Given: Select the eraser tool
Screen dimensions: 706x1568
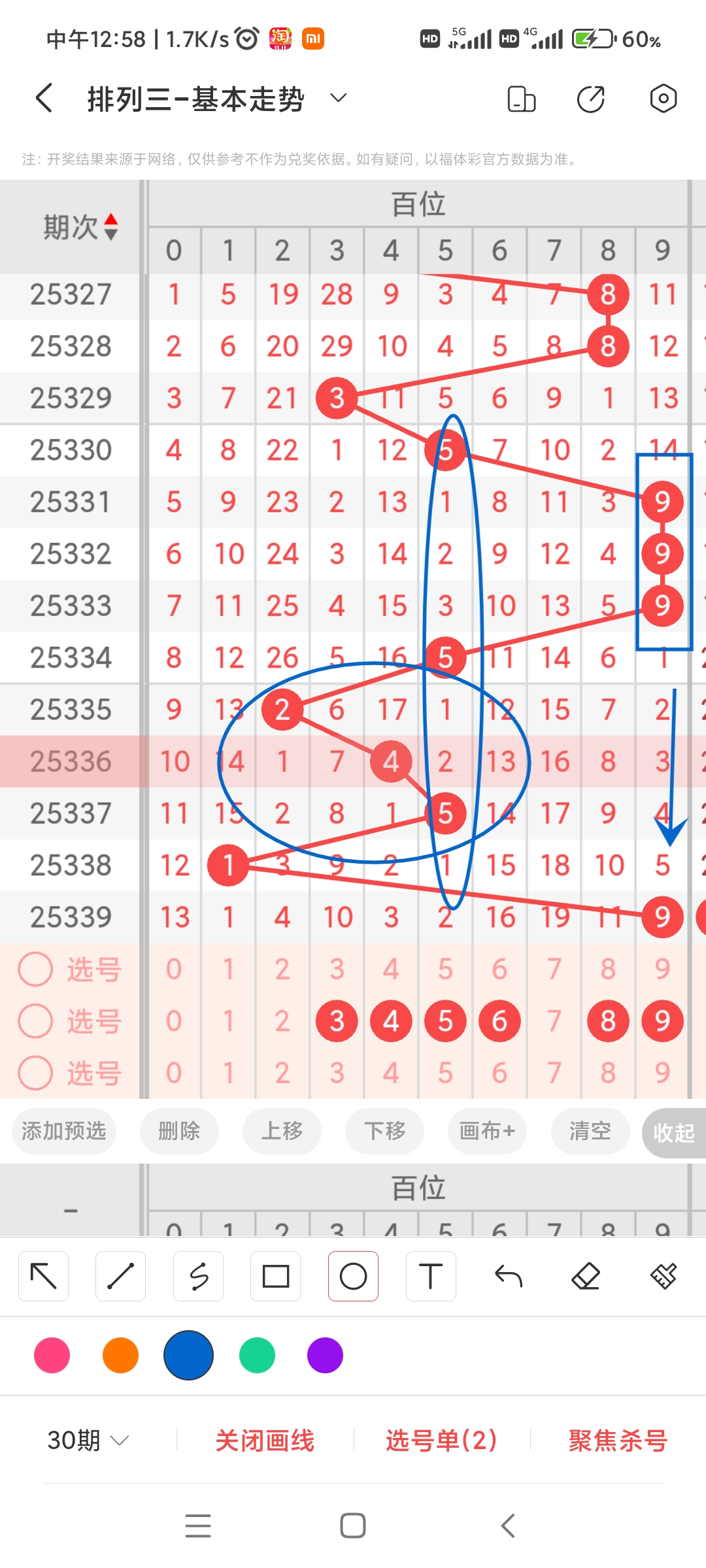Looking at the screenshot, I should [586, 1275].
